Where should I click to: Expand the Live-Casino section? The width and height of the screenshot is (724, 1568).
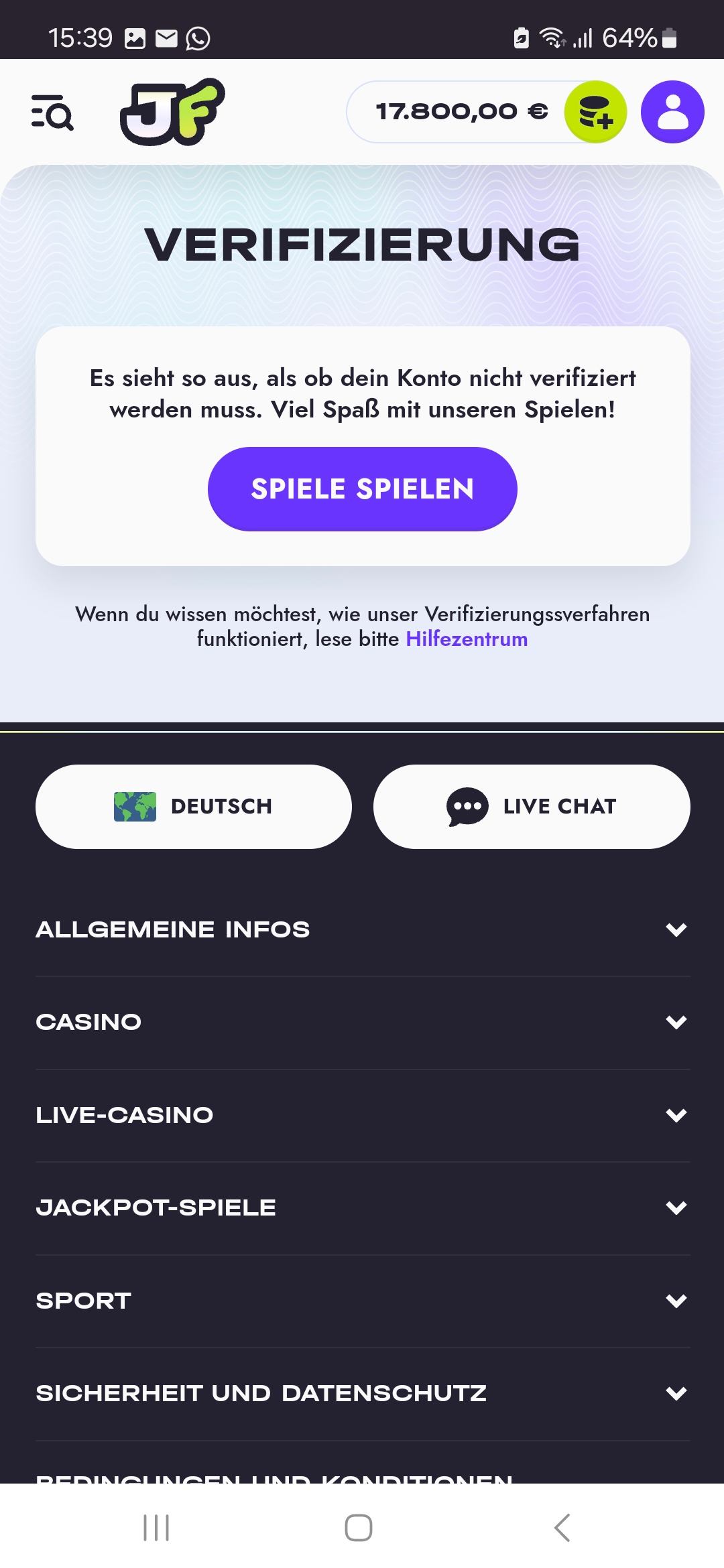(362, 1115)
